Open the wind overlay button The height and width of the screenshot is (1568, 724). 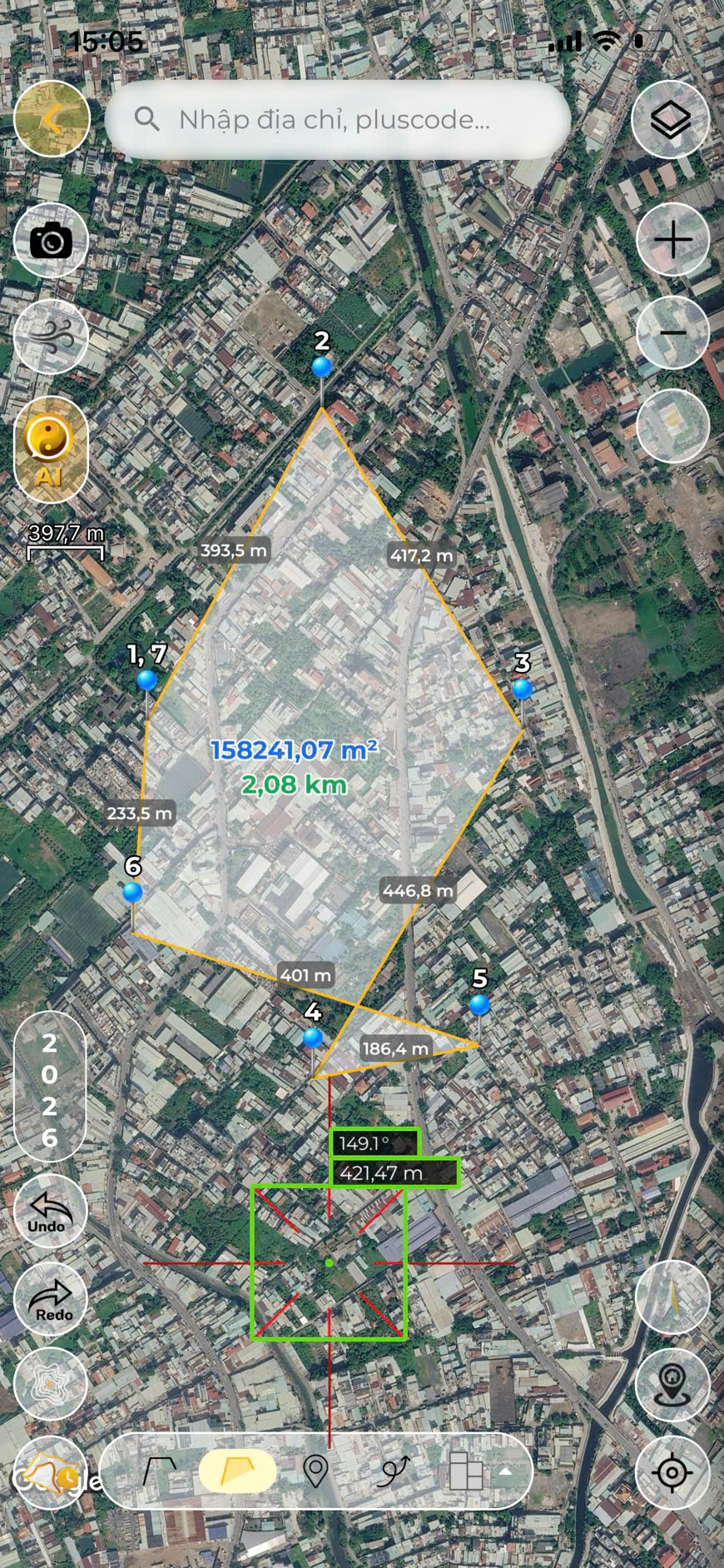(51, 336)
